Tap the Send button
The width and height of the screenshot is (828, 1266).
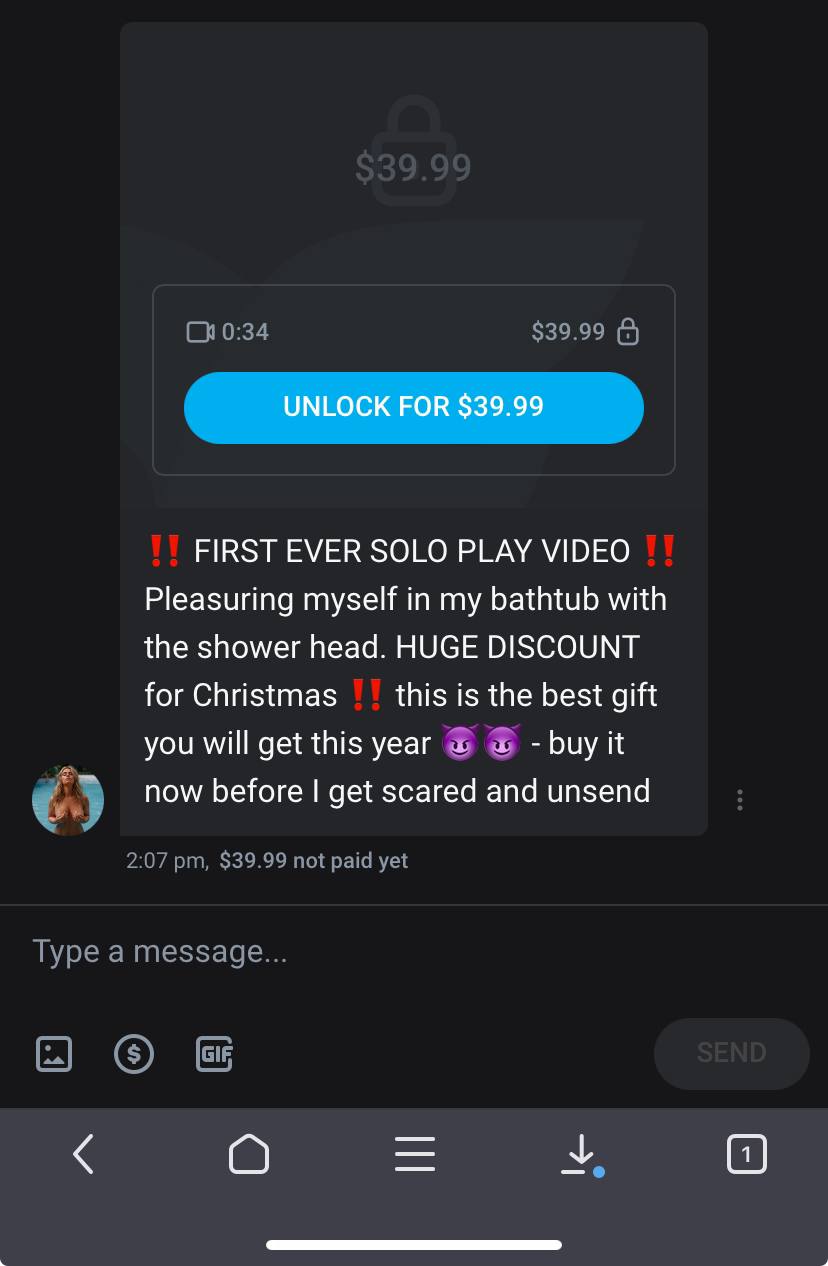pos(731,1053)
